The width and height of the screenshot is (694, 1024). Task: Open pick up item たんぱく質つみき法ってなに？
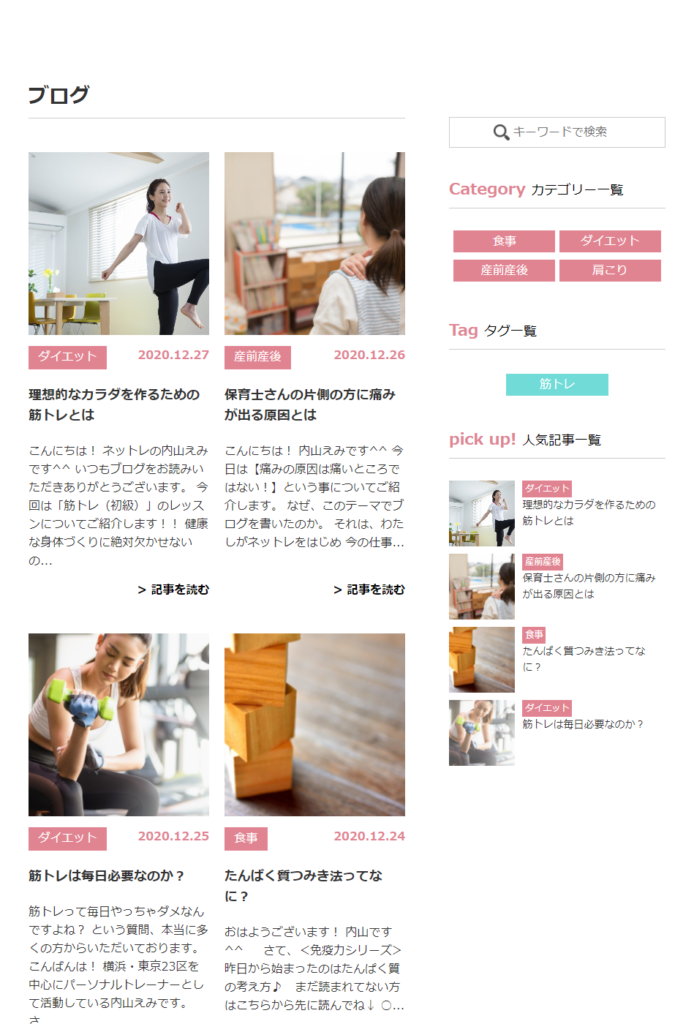coord(583,658)
